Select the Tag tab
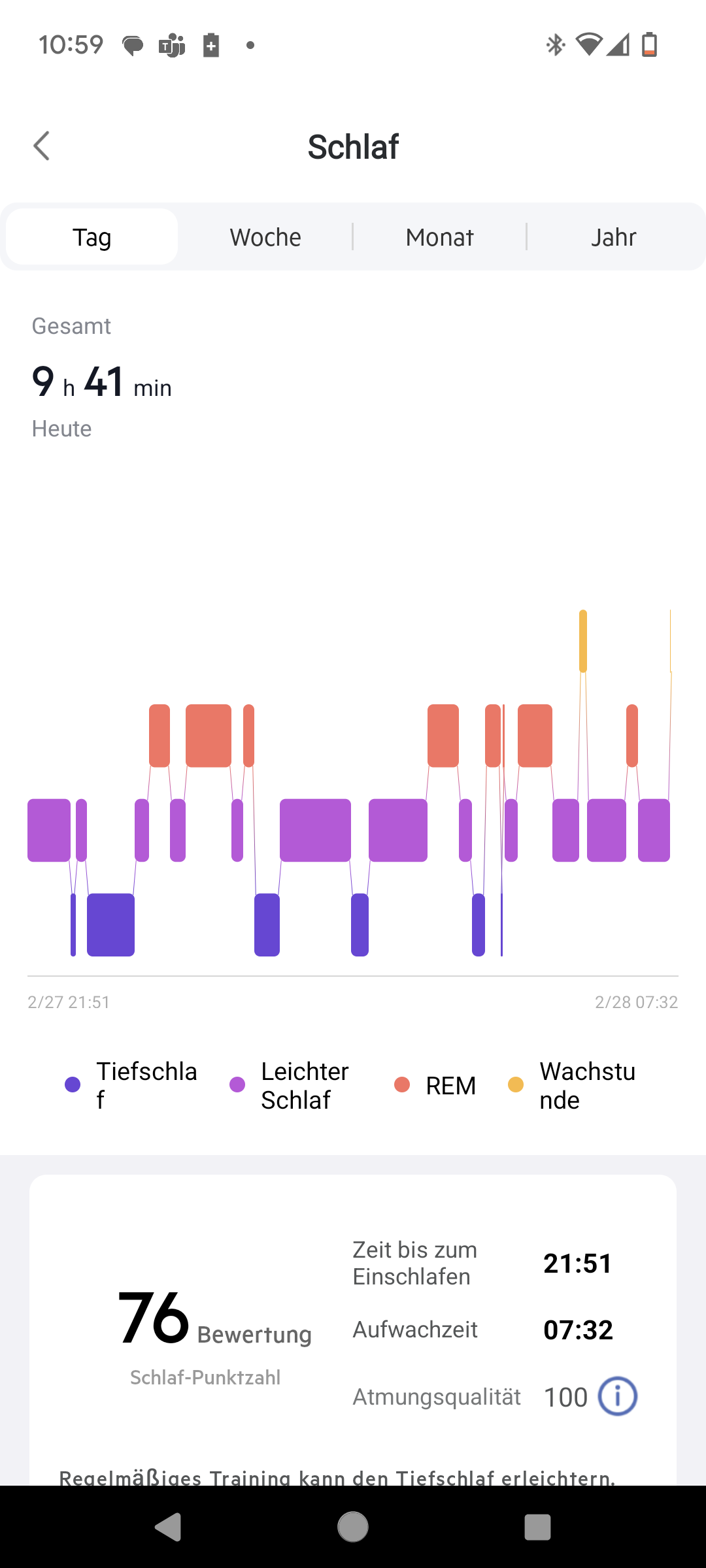The height and width of the screenshot is (1568, 706). [x=92, y=237]
